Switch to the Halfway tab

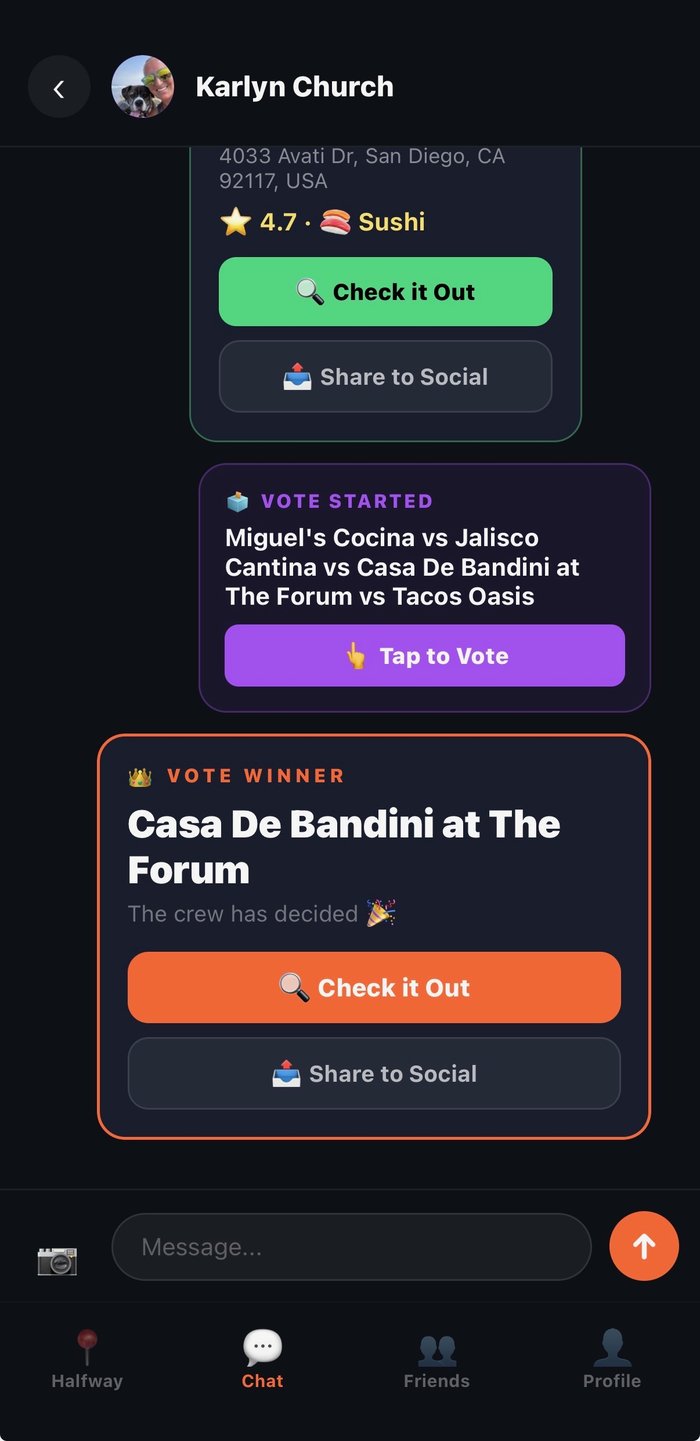tap(87, 1360)
